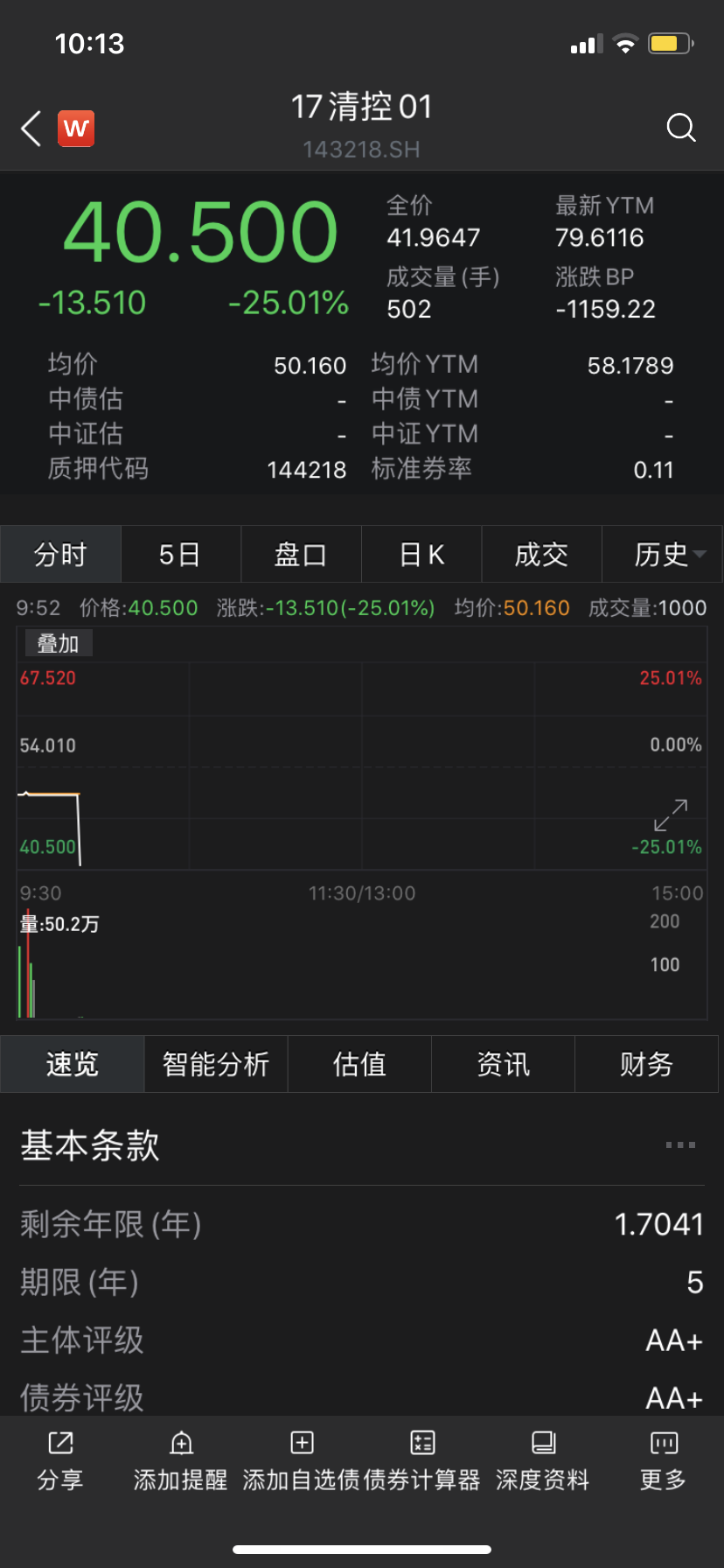Share this bond via 分享

pos(60,1460)
